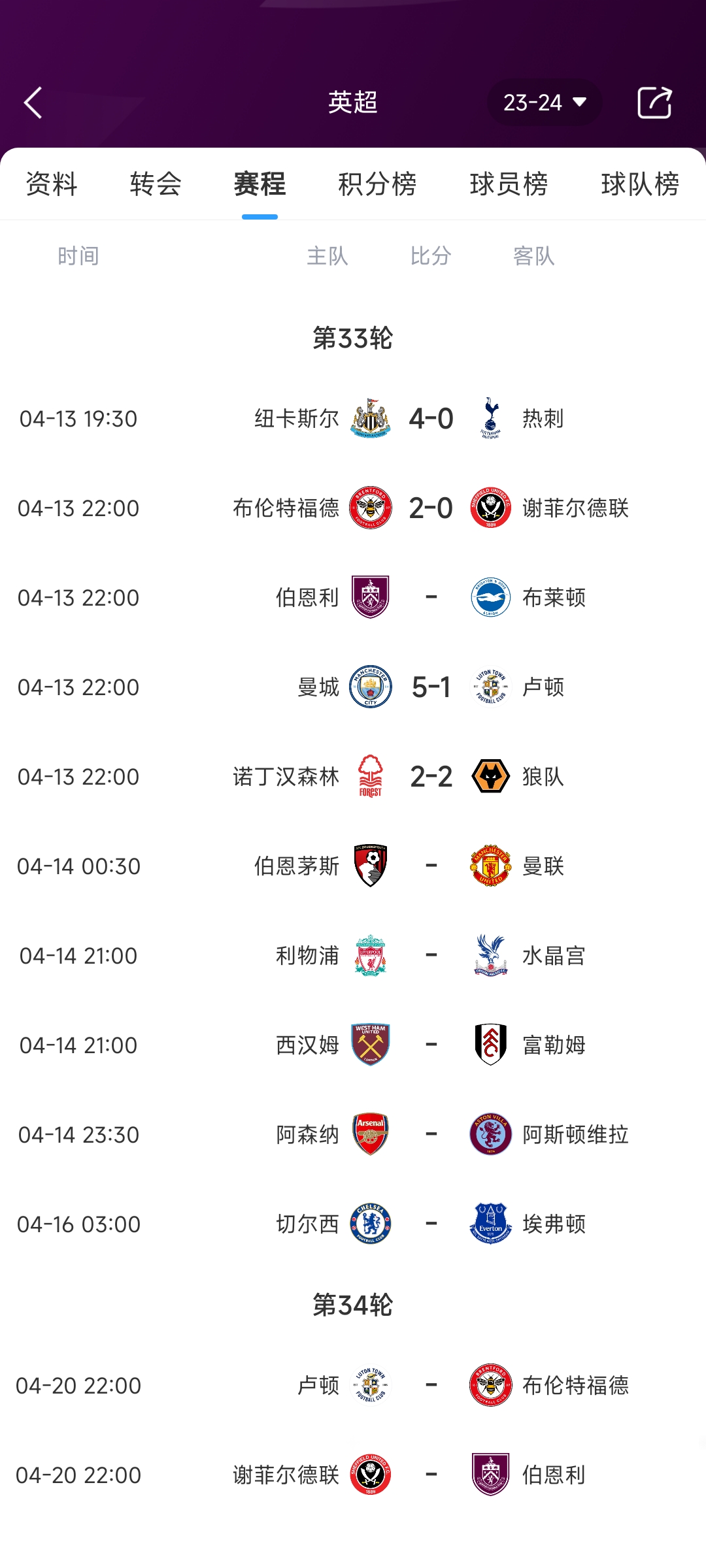706x1568 pixels.
Task: Open the 伯恩茅斯 vs 曼联 fixture
Action: point(353,866)
